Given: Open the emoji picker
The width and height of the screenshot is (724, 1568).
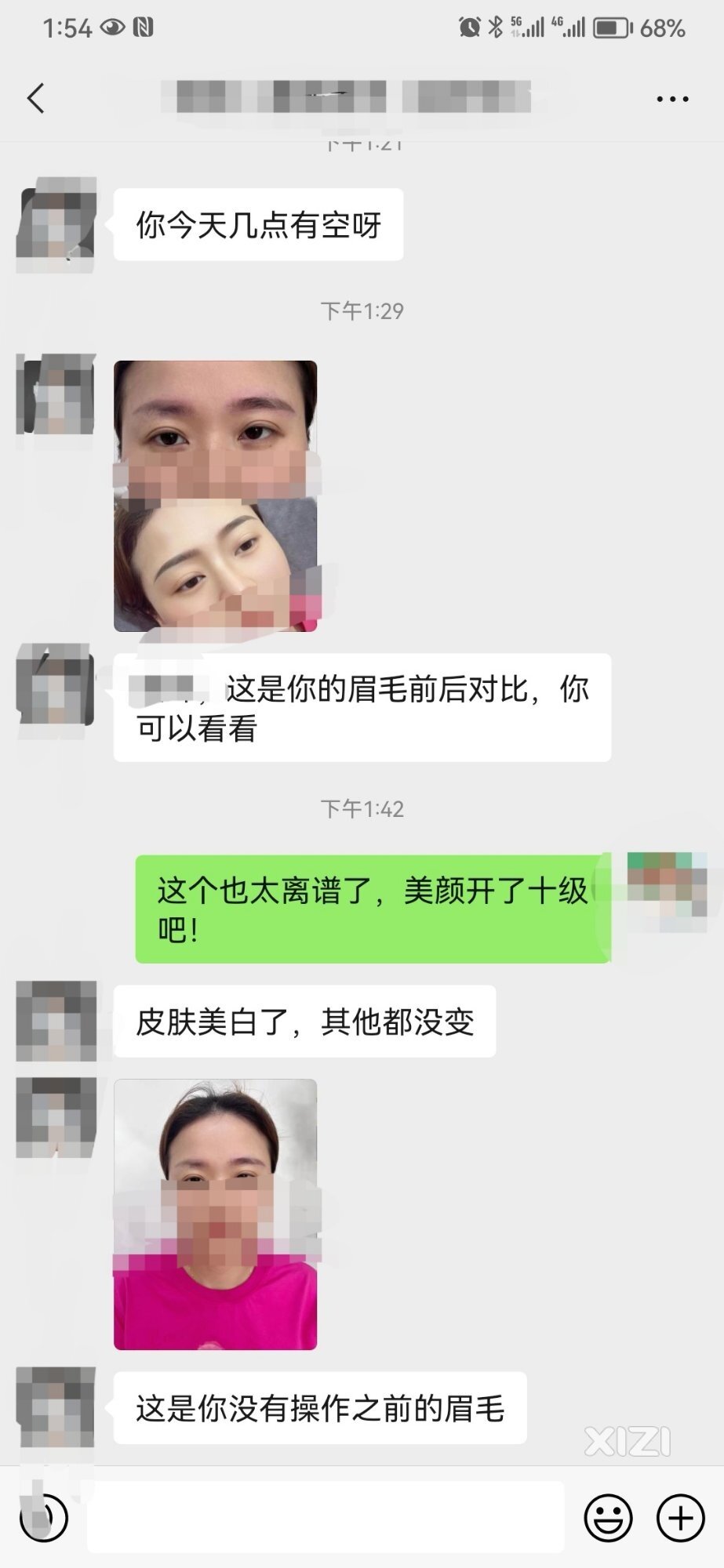Looking at the screenshot, I should [x=608, y=1518].
